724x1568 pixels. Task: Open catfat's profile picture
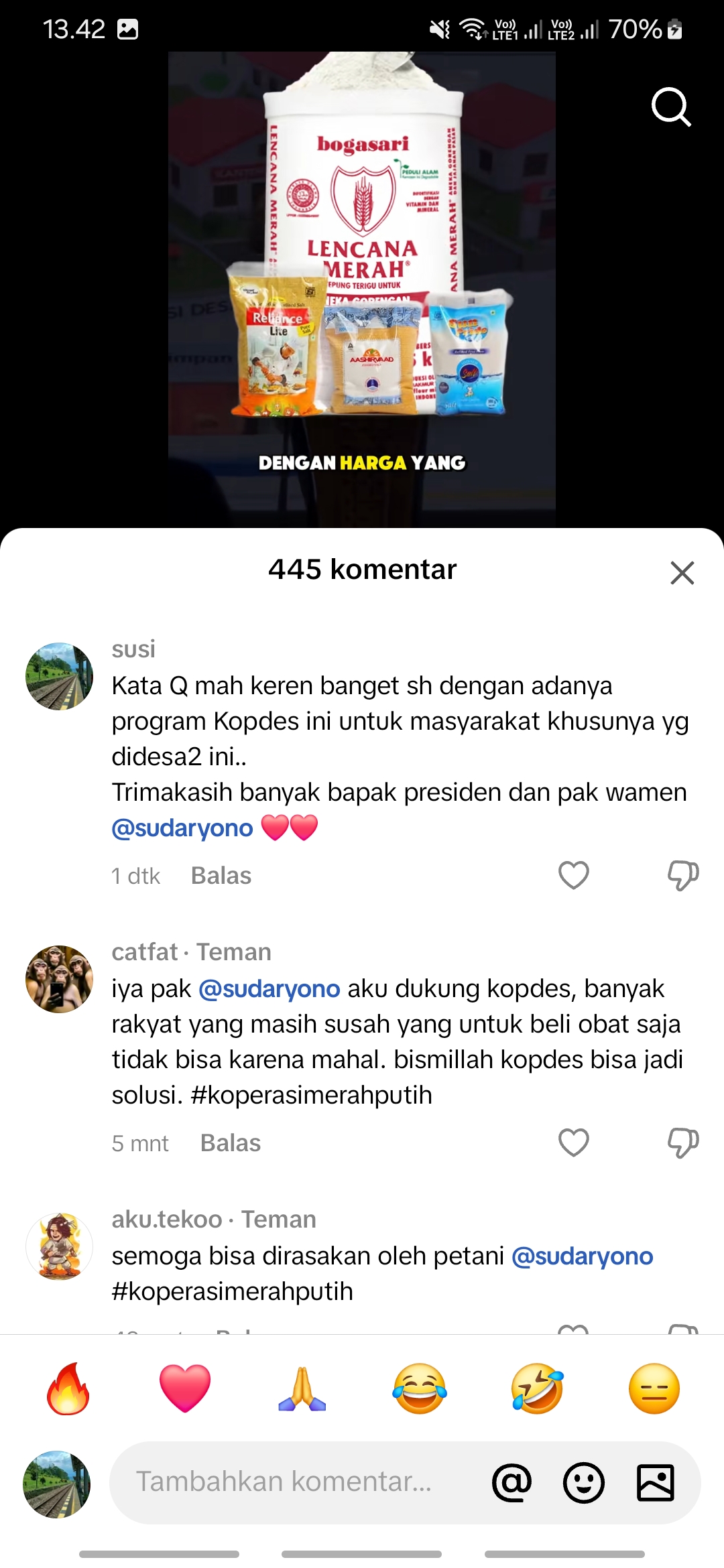(x=60, y=979)
